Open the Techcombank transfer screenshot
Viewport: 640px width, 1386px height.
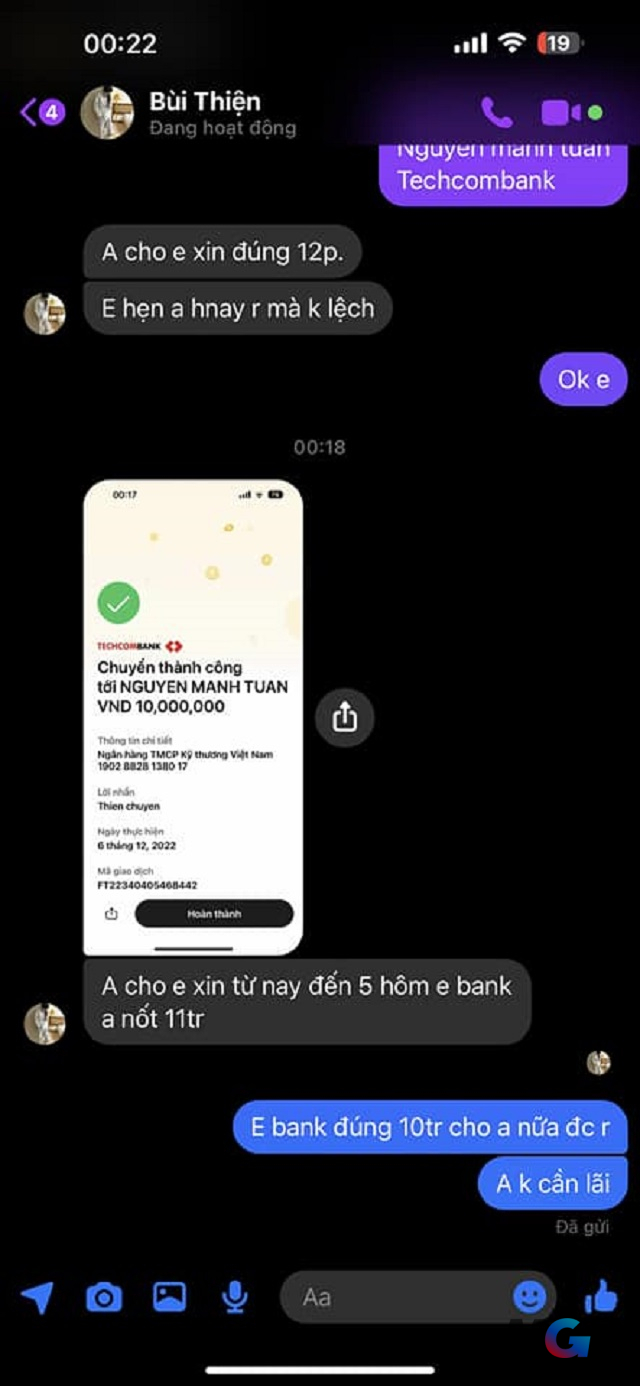click(x=193, y=717)
